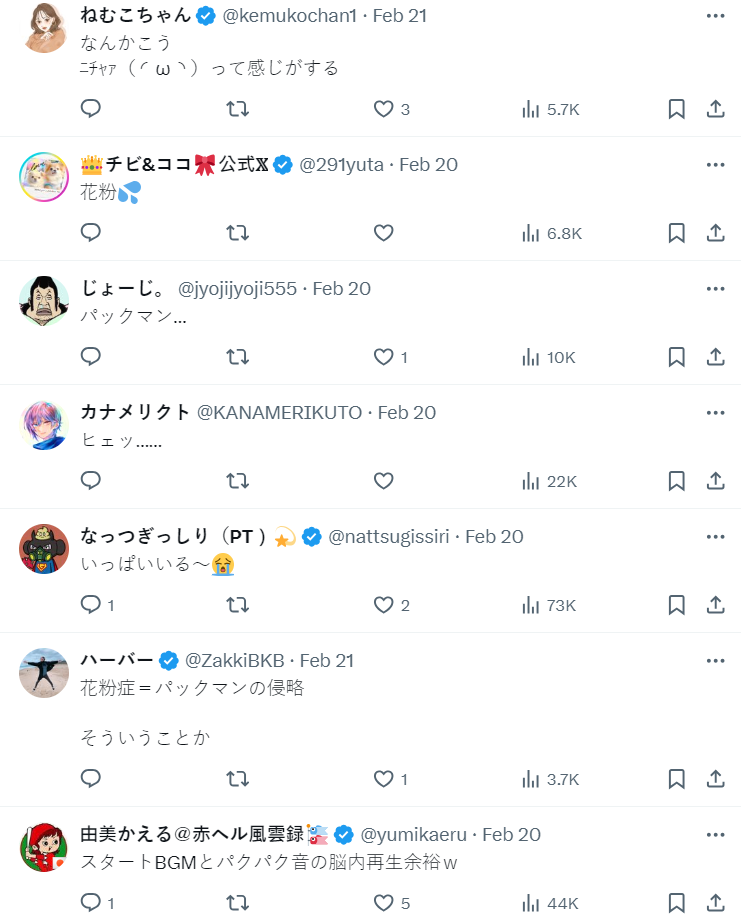
Task: Share ねむこちゃん's reply
Action: pyautogui.click(x=715, y=109)
